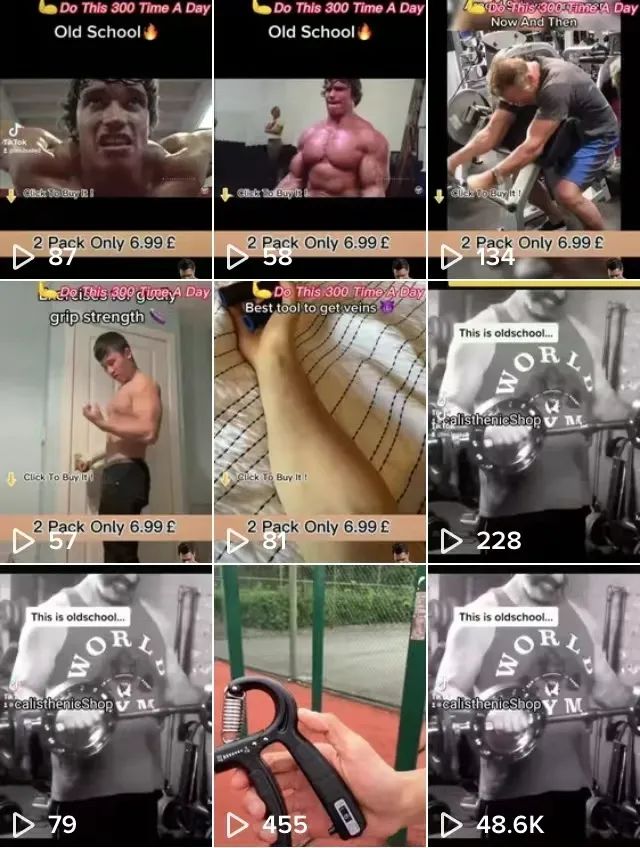Play the 'Best tool to get veins' video

tap(319, 422)
